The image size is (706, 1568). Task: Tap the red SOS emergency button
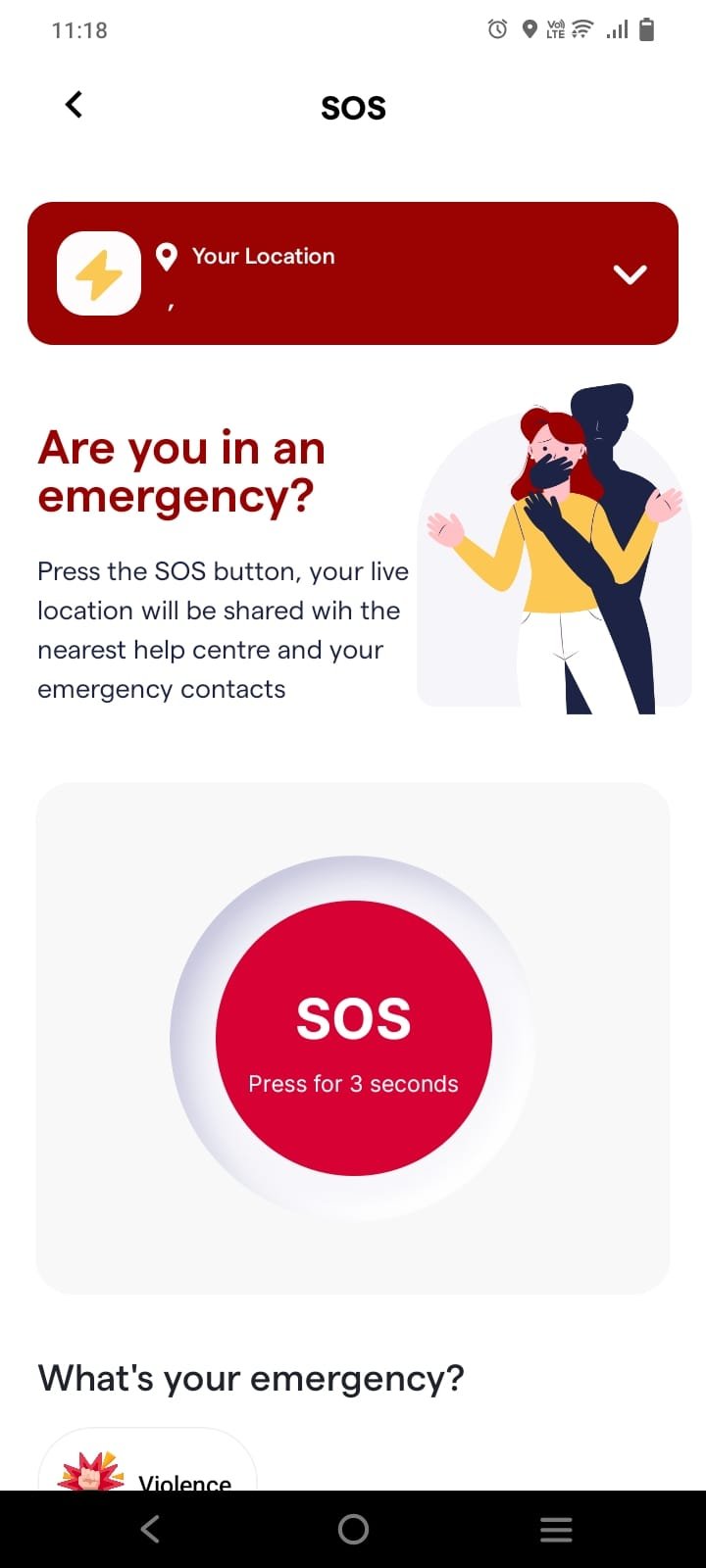[x=353, y=1038]
